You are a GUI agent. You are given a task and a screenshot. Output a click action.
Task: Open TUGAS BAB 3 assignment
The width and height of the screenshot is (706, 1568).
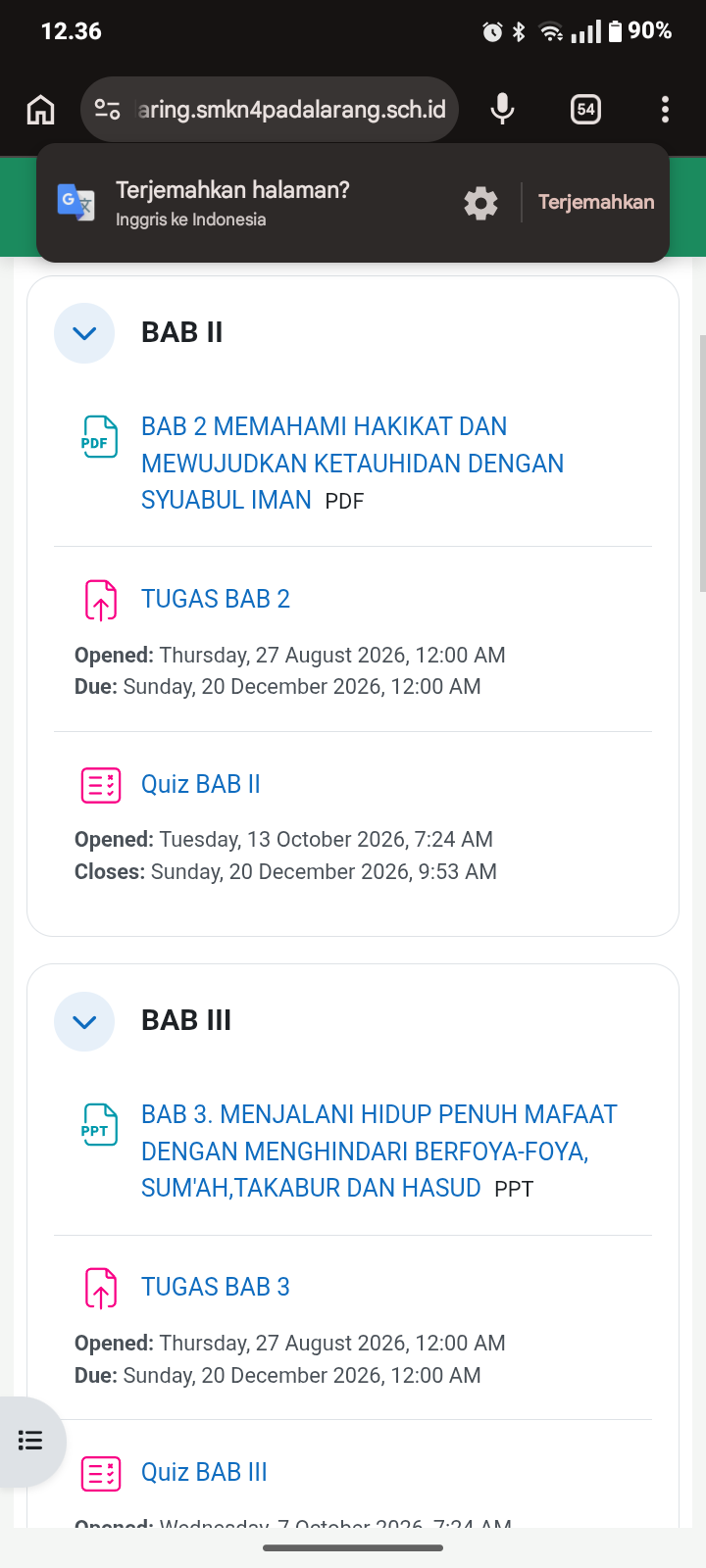pos(216,1287)
